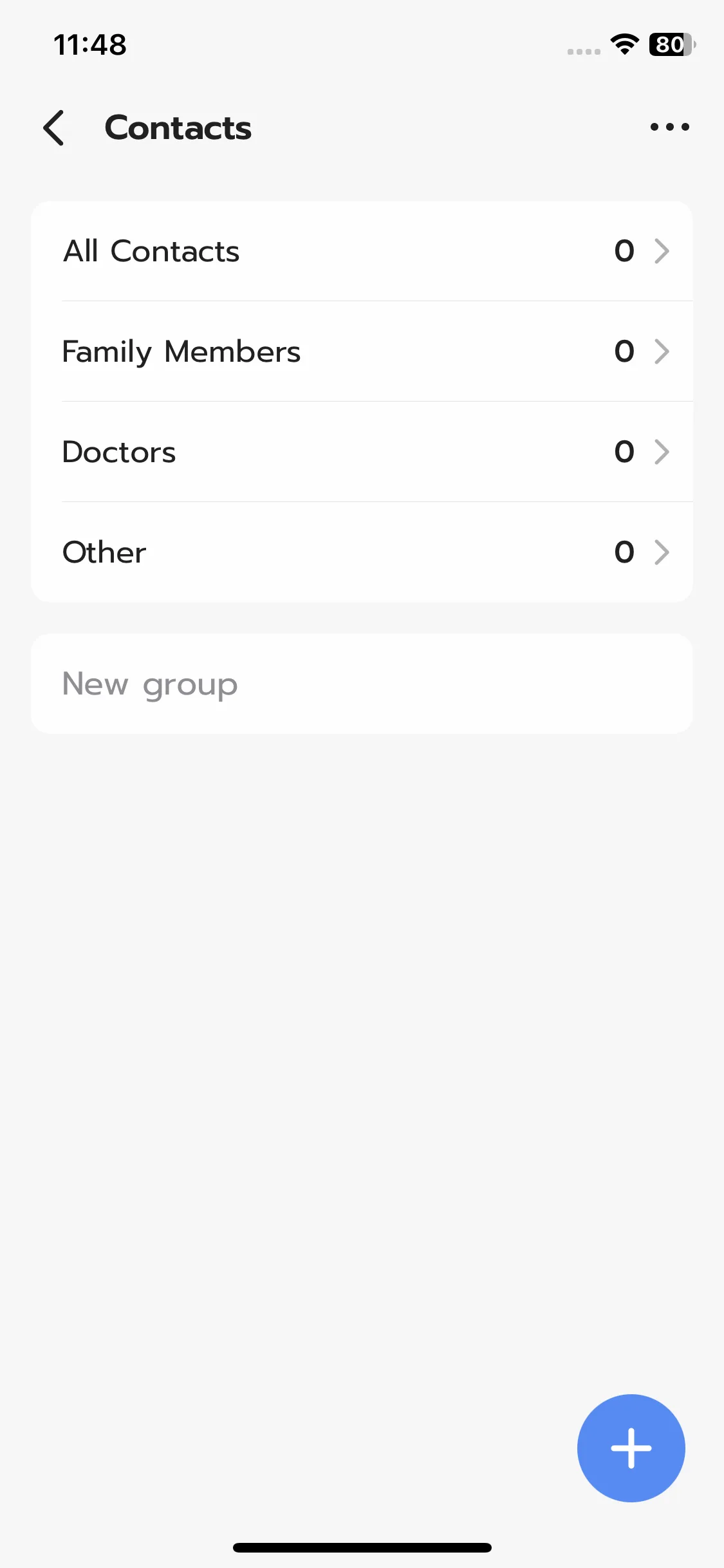Open the three-dot overflow menu
The width and height of the screenshot is (724, 1568).
[669, 127]
